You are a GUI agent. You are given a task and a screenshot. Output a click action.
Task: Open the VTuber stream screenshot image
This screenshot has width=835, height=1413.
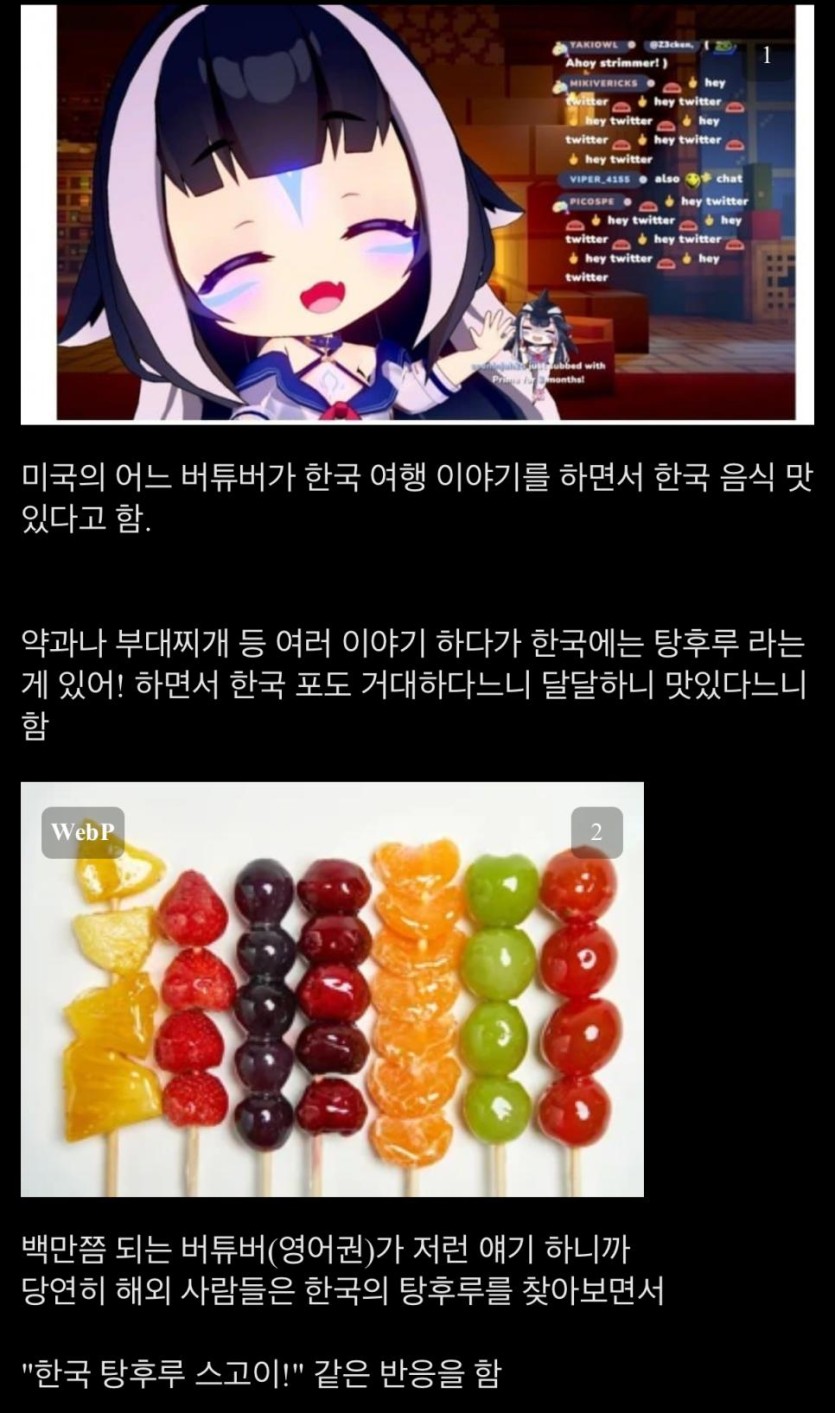[x=417, y=213]
